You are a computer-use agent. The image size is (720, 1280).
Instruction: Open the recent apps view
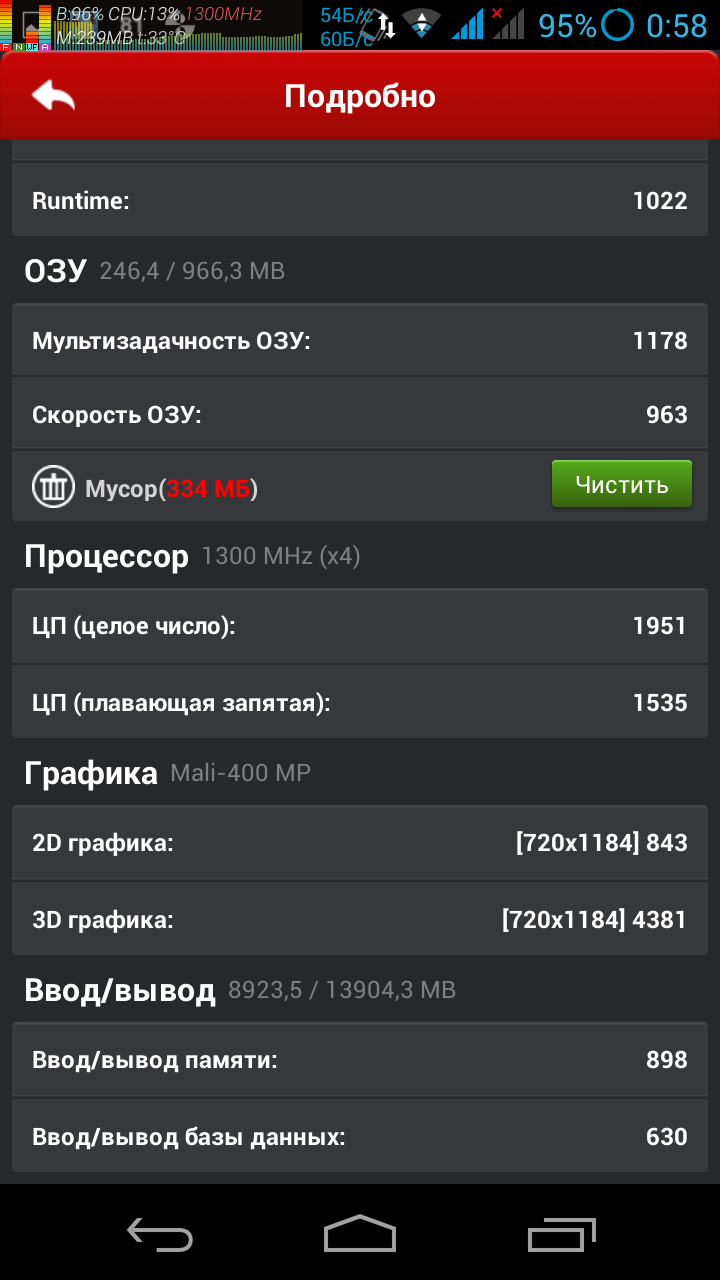tap(561, 1234)
